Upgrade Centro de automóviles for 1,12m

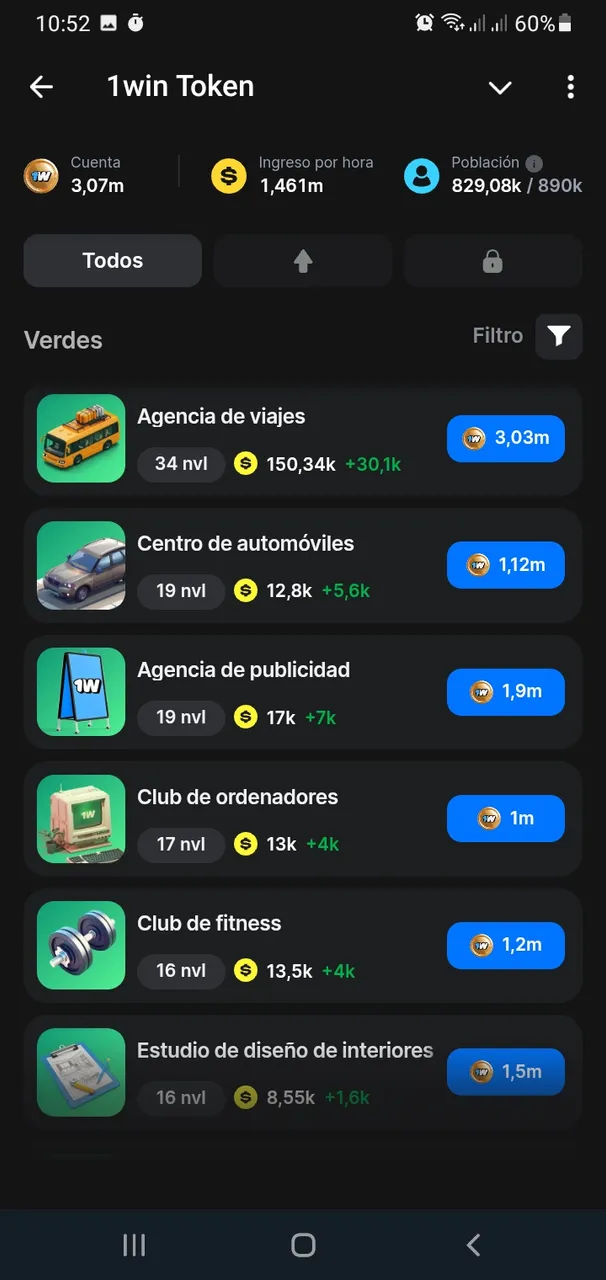[x=506, y=565]
